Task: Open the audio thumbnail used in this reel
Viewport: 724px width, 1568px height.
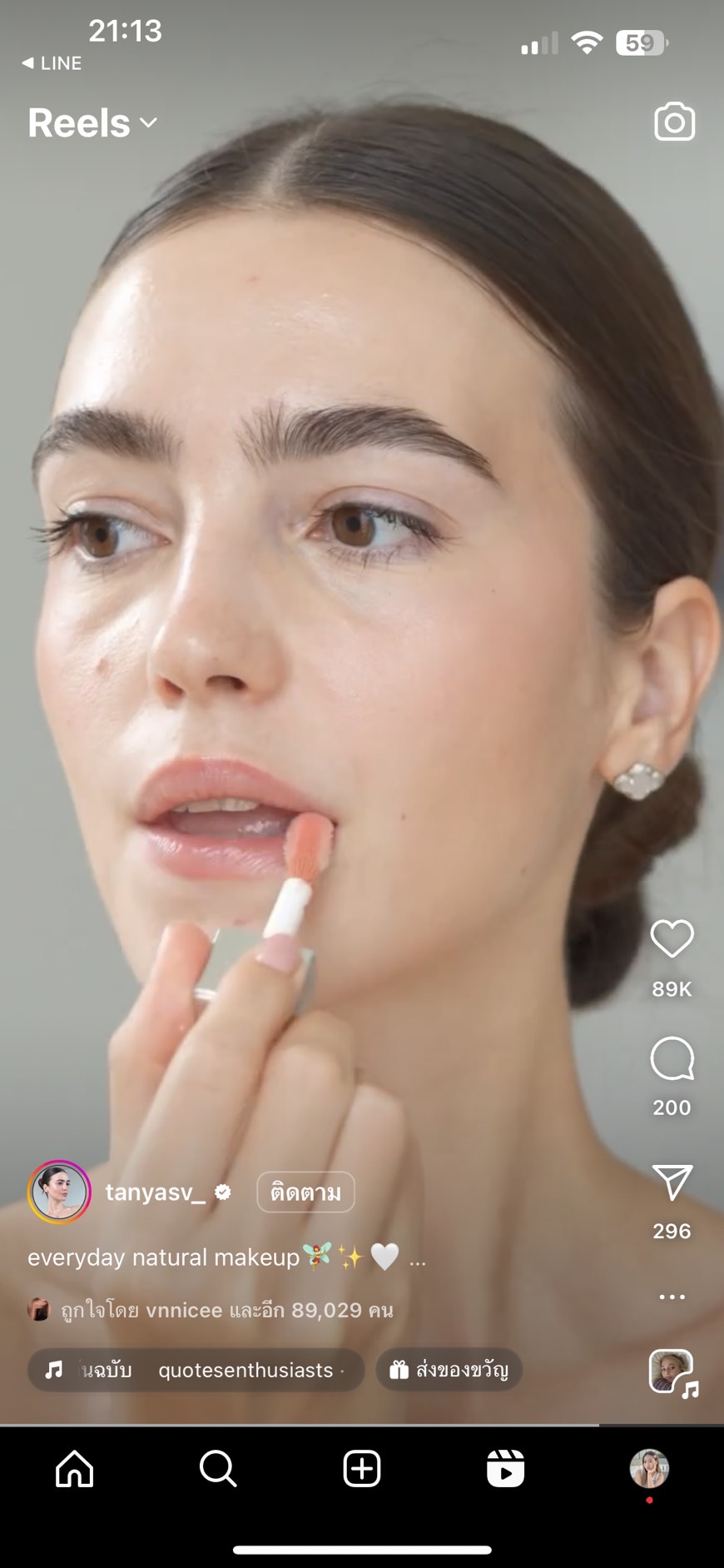Action: tap(672, 1372)
